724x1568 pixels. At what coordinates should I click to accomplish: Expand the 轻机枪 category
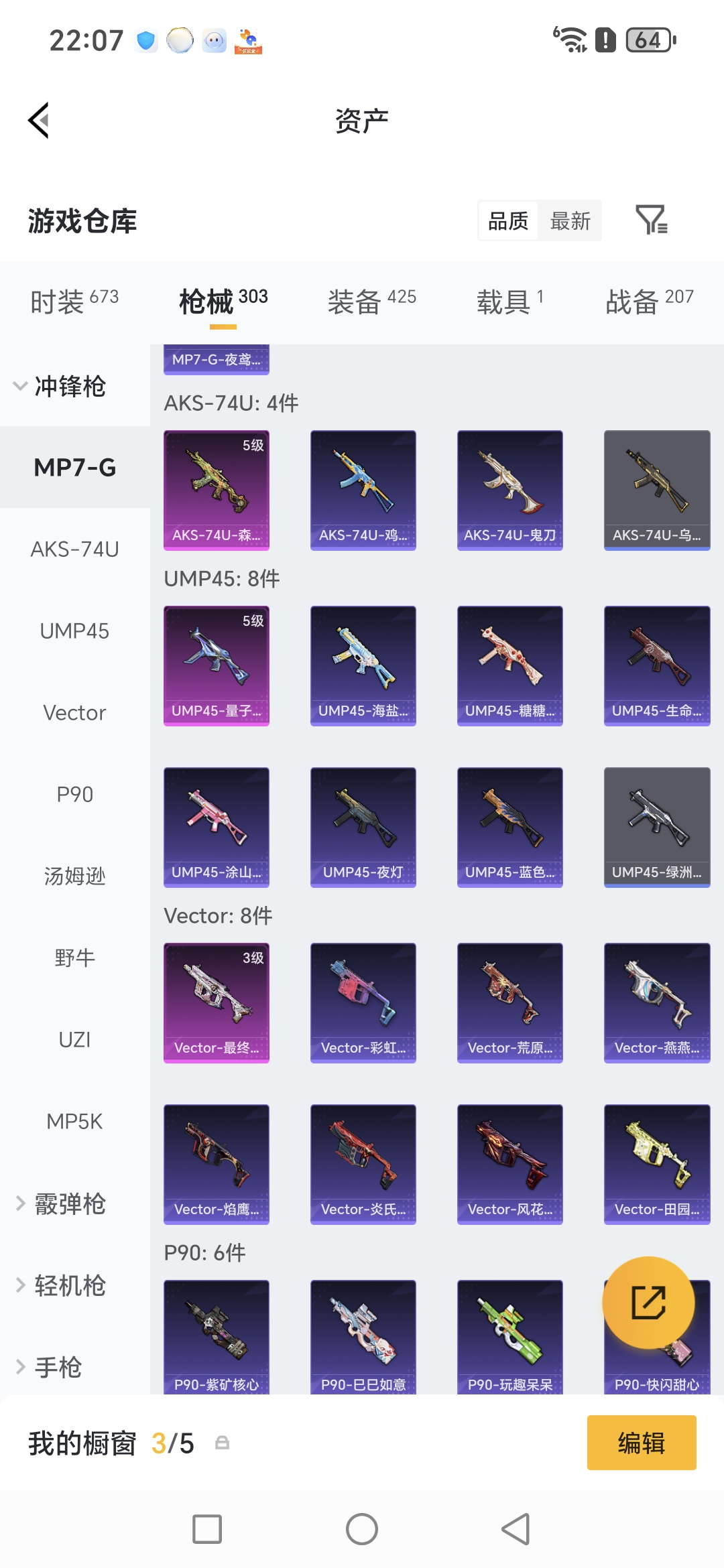[x=60, y=1285]
